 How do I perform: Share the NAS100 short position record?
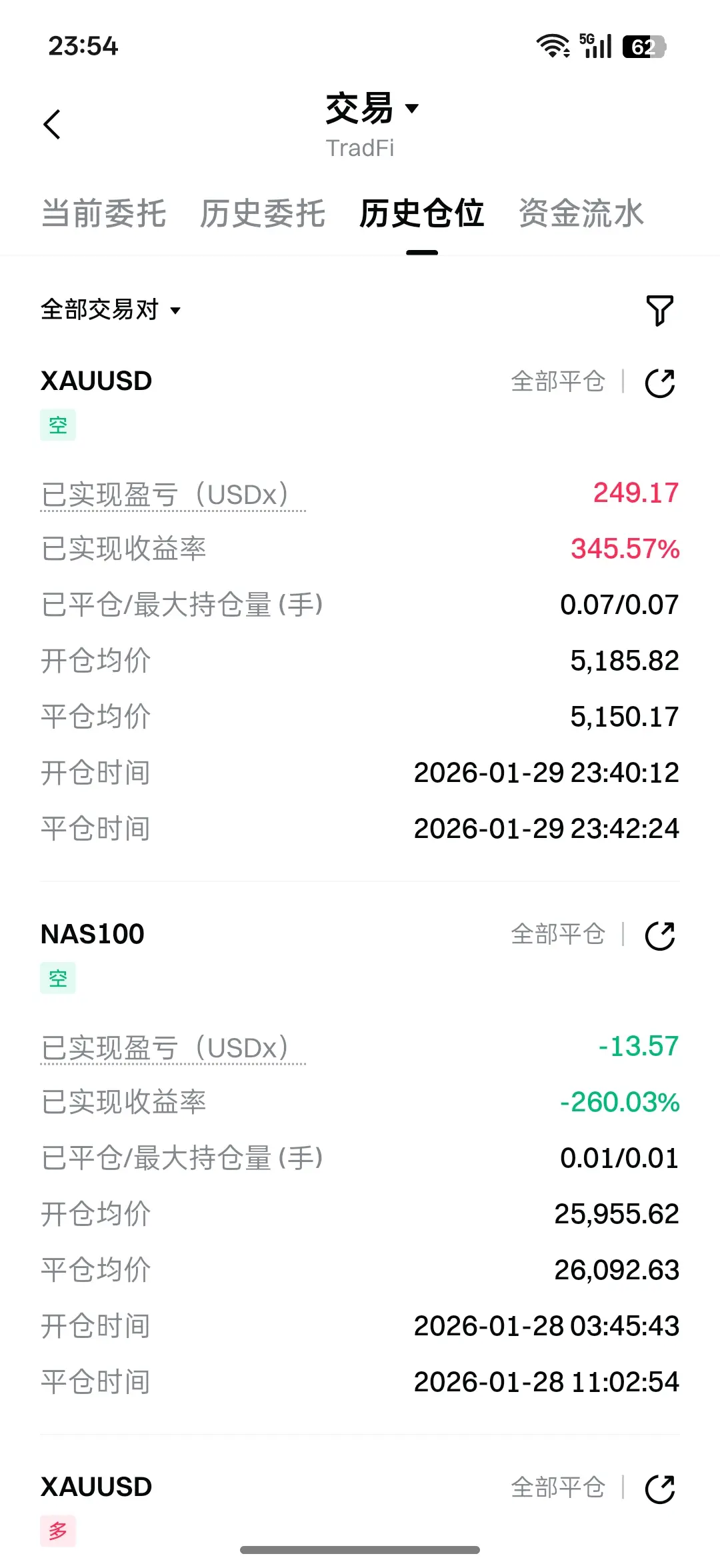click(660, 935)
